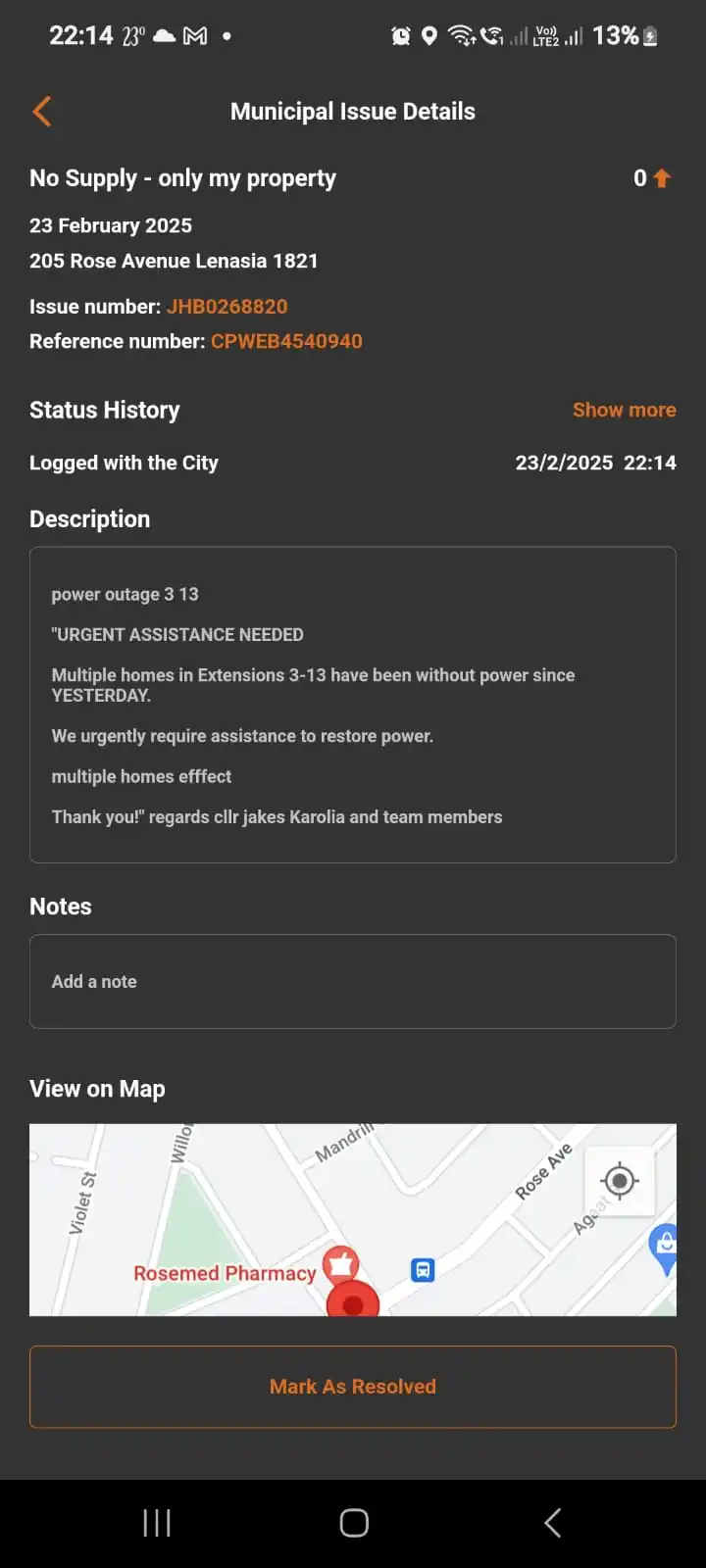Show more status history
The image size is (706, 1568).
(624, 410)
